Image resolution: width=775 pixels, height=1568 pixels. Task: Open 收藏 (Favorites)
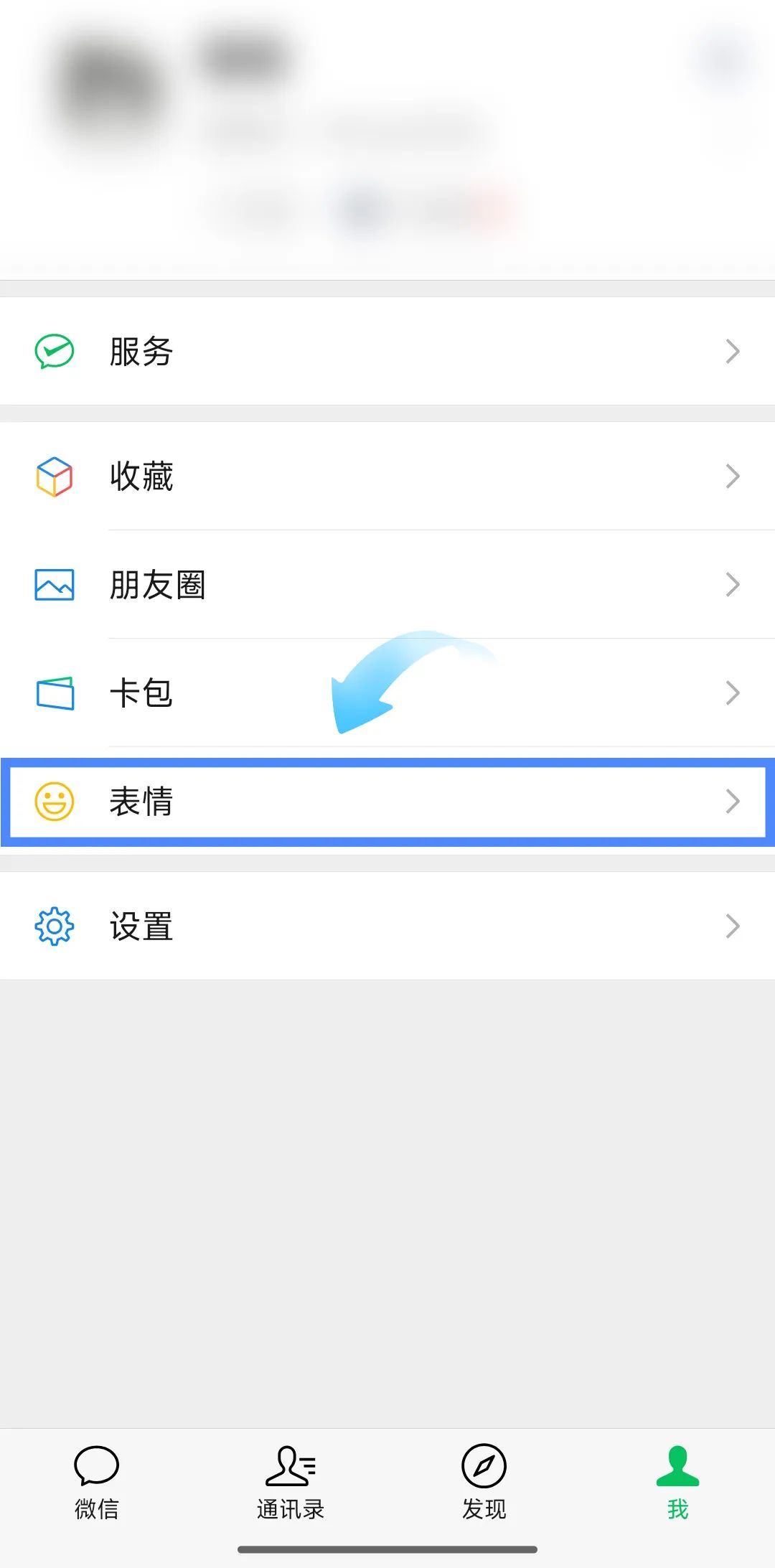(387, 476)
